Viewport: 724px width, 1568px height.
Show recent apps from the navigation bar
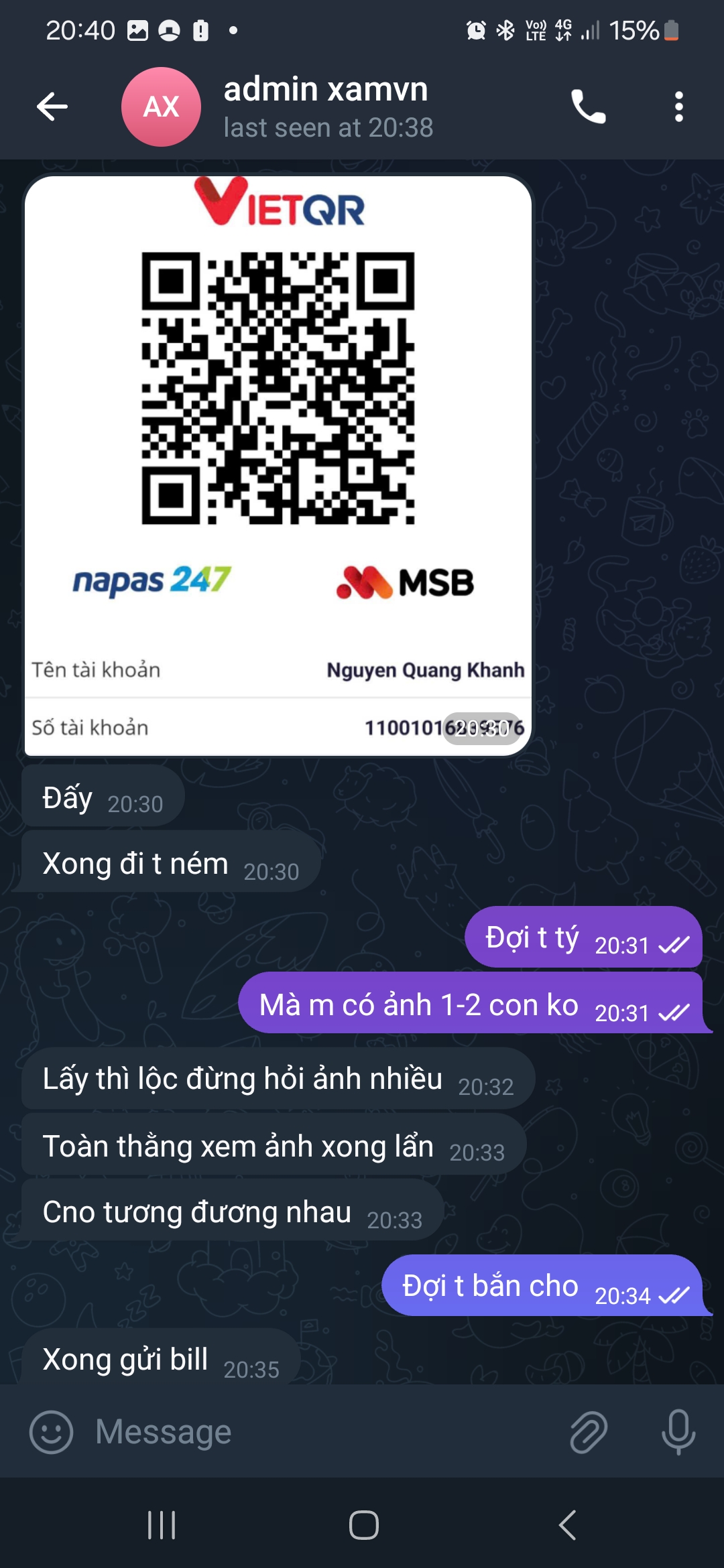tap(162, 1524)
